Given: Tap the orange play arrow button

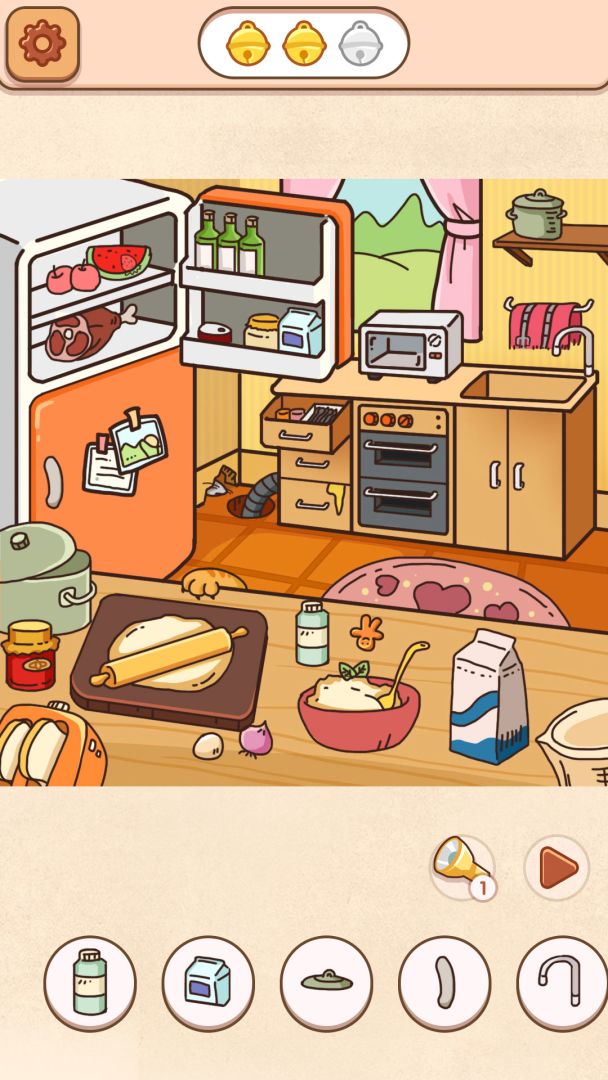Looking at the screenshot, I should coord(557,868).
